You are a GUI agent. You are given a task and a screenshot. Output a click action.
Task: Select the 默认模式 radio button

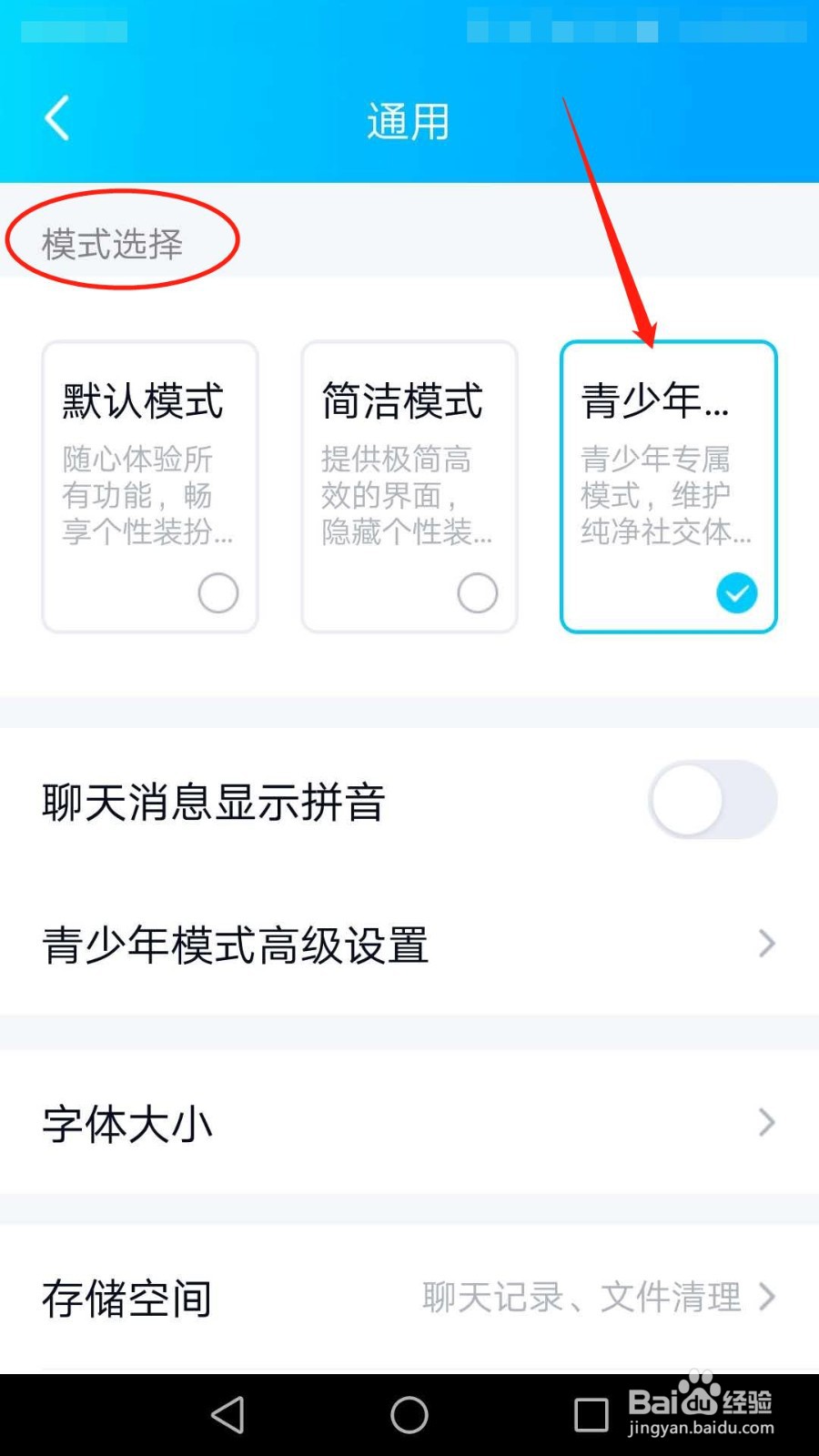[217, 592]
